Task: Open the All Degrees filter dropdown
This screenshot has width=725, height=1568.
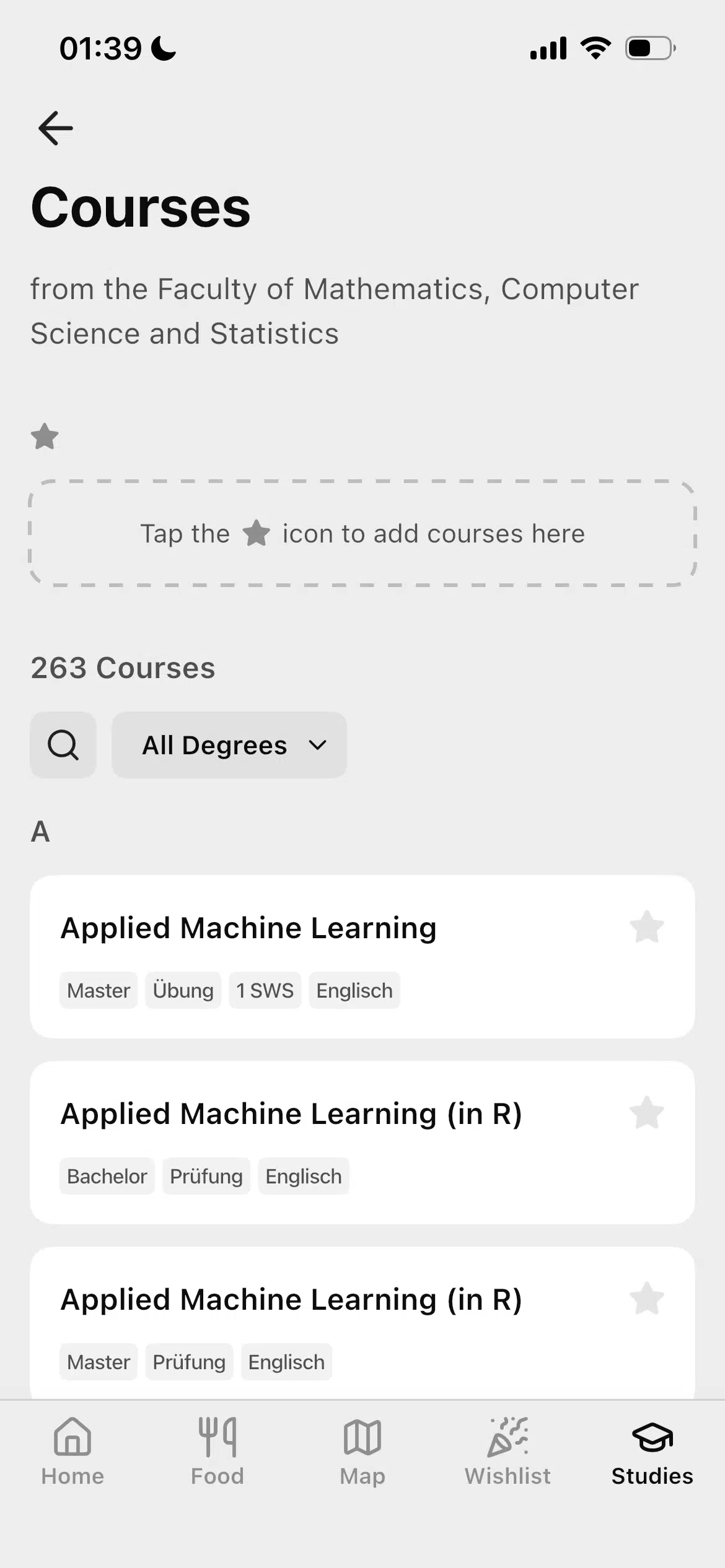Action: tap(229, 745)
